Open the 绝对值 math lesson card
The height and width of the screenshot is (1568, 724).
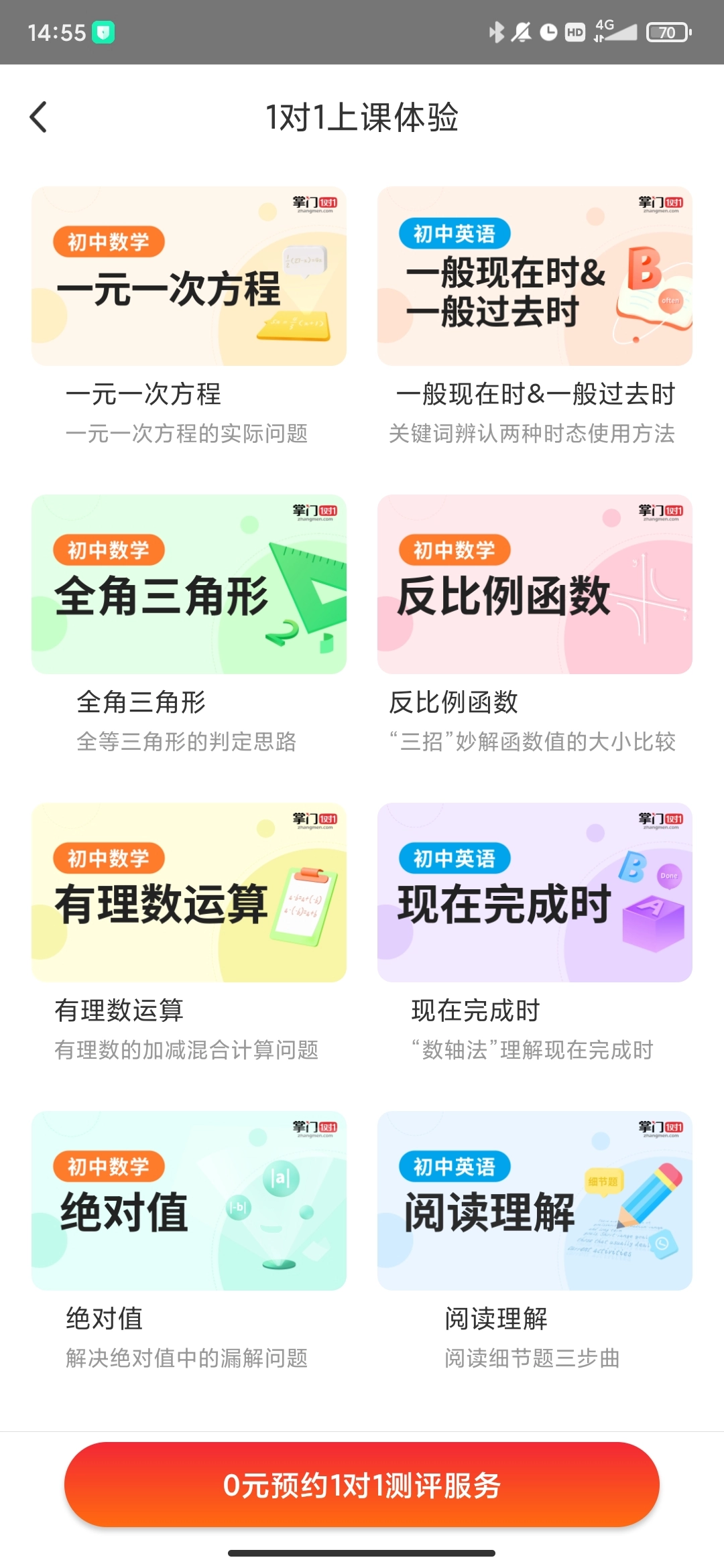[188, 1201]
